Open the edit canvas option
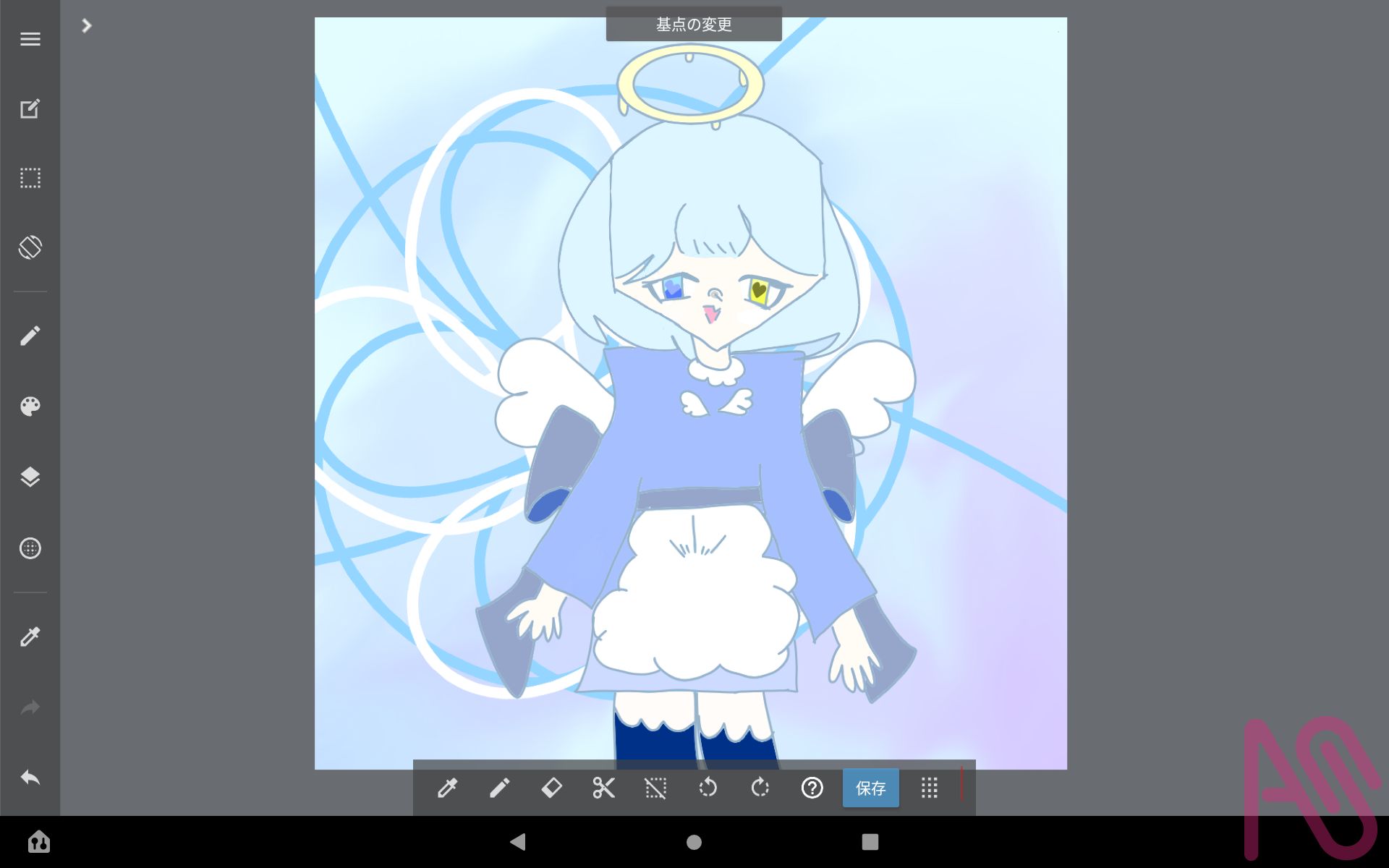Screen dimensions: 1389x868 coord(30,109)
